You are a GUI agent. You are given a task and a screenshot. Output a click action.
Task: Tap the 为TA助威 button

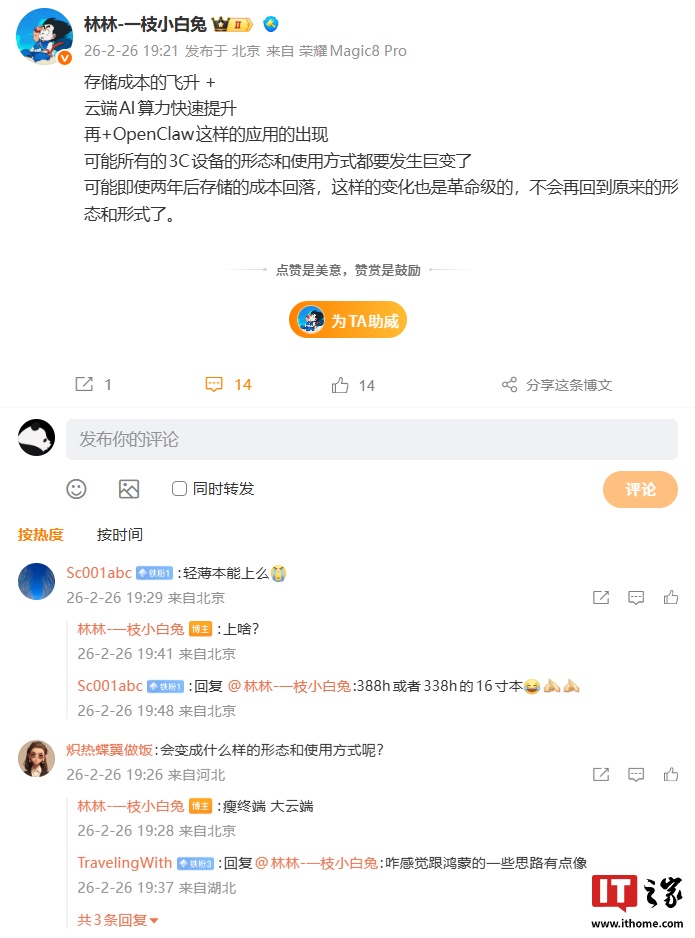(348, 321)
